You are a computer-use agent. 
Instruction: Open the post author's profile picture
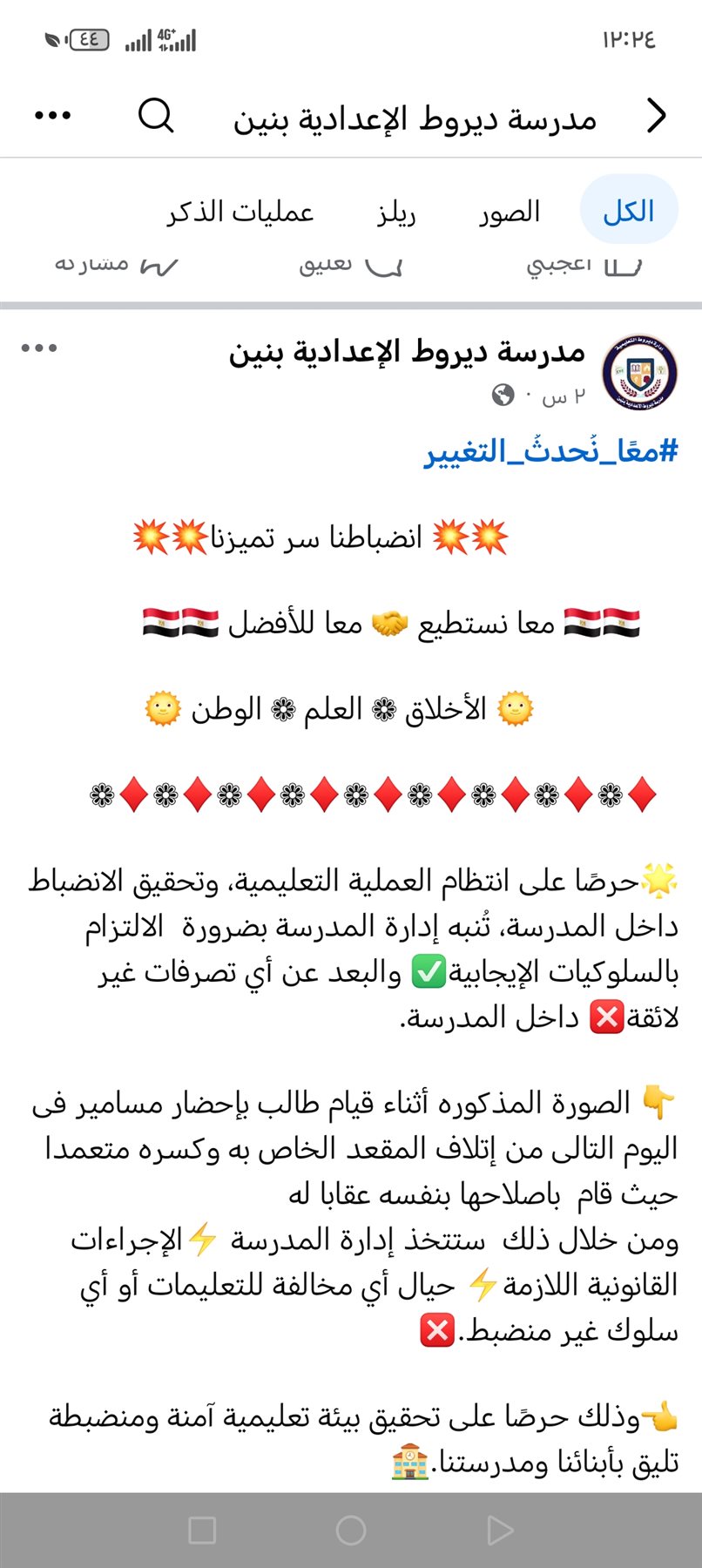[639, 373]
